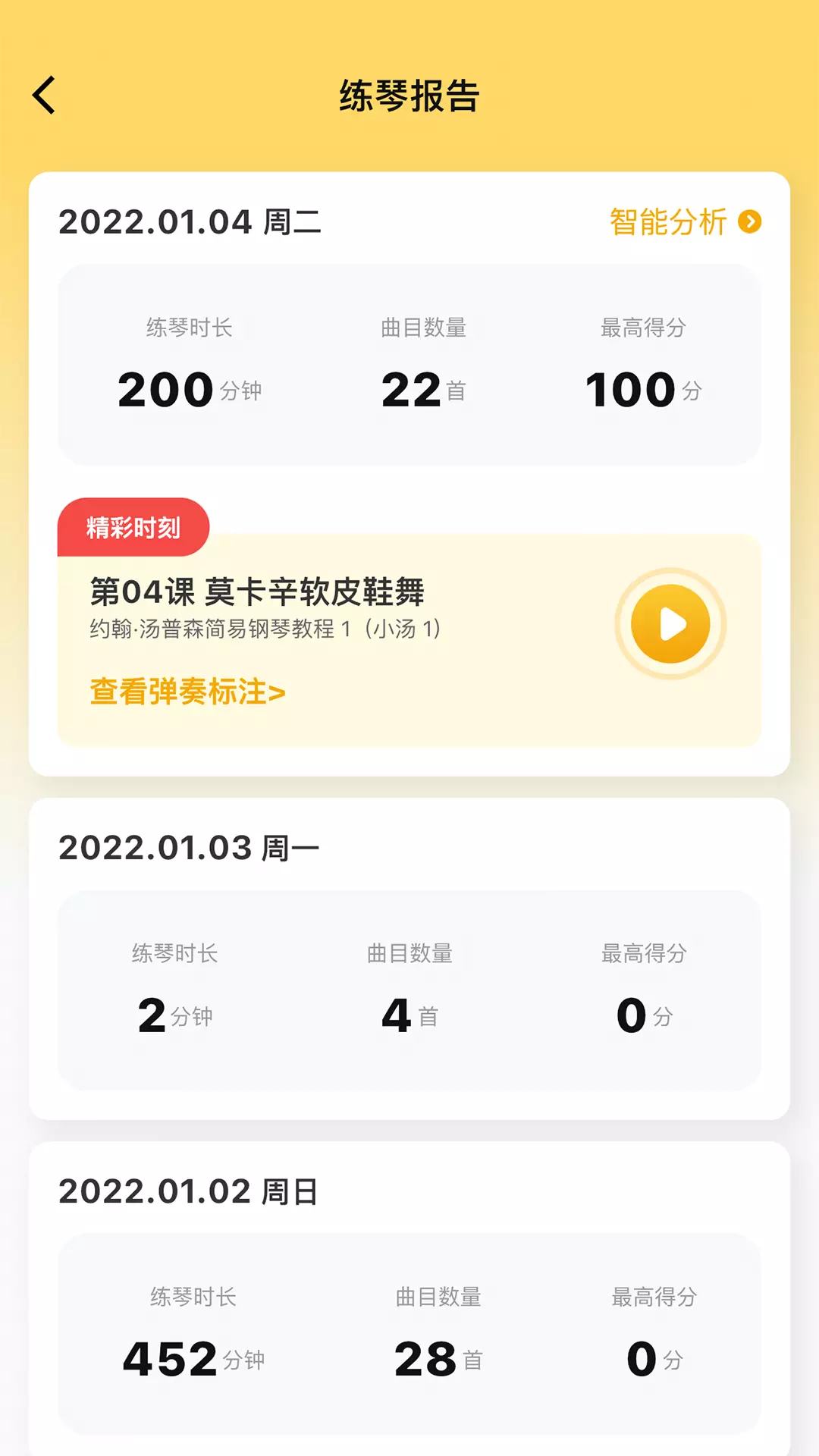Viewport: 819px width, 1456px height.
Task: Go back from the 练琴报告 page
Action: [44, 96]
